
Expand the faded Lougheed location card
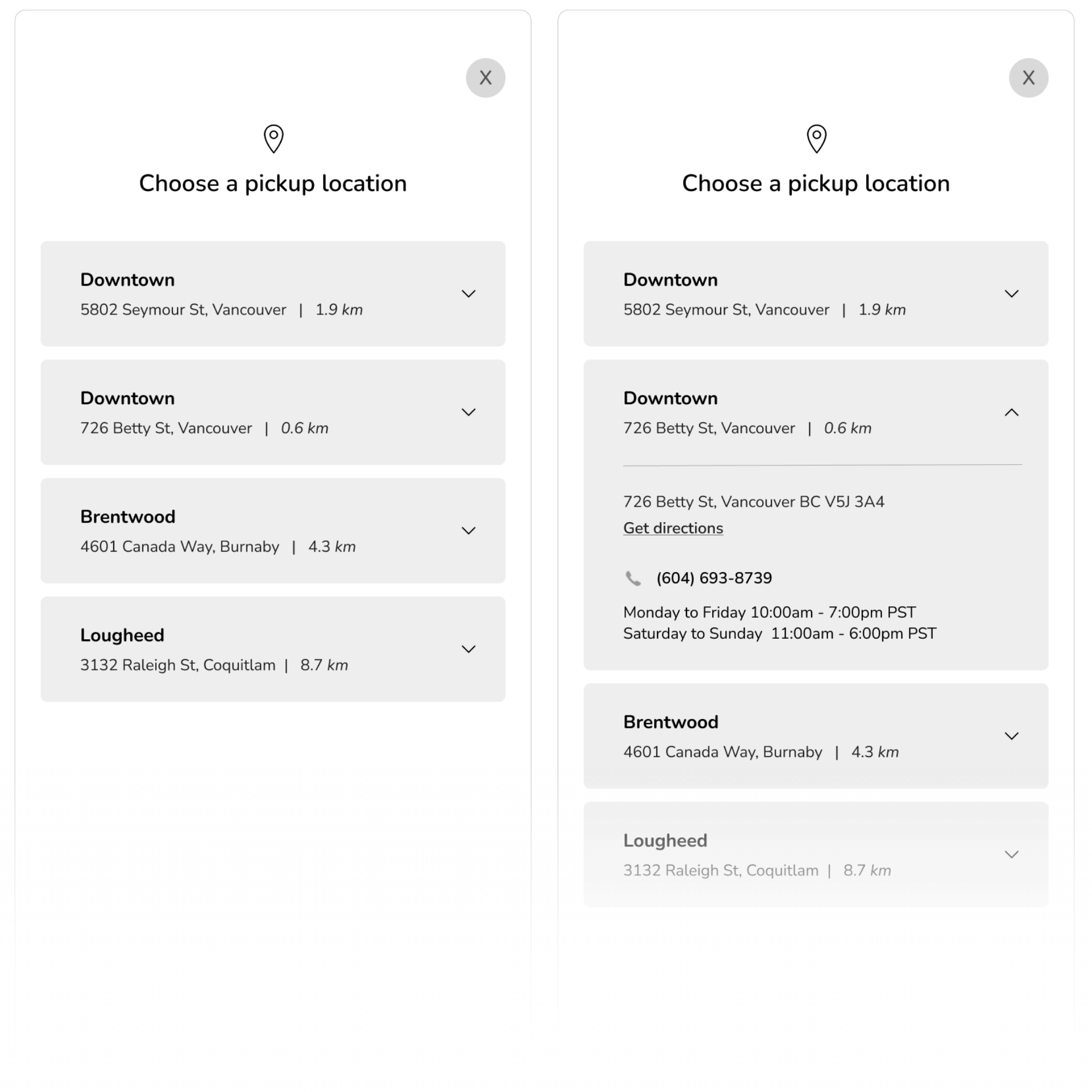pyautogui.click(x=1011, y=854)
